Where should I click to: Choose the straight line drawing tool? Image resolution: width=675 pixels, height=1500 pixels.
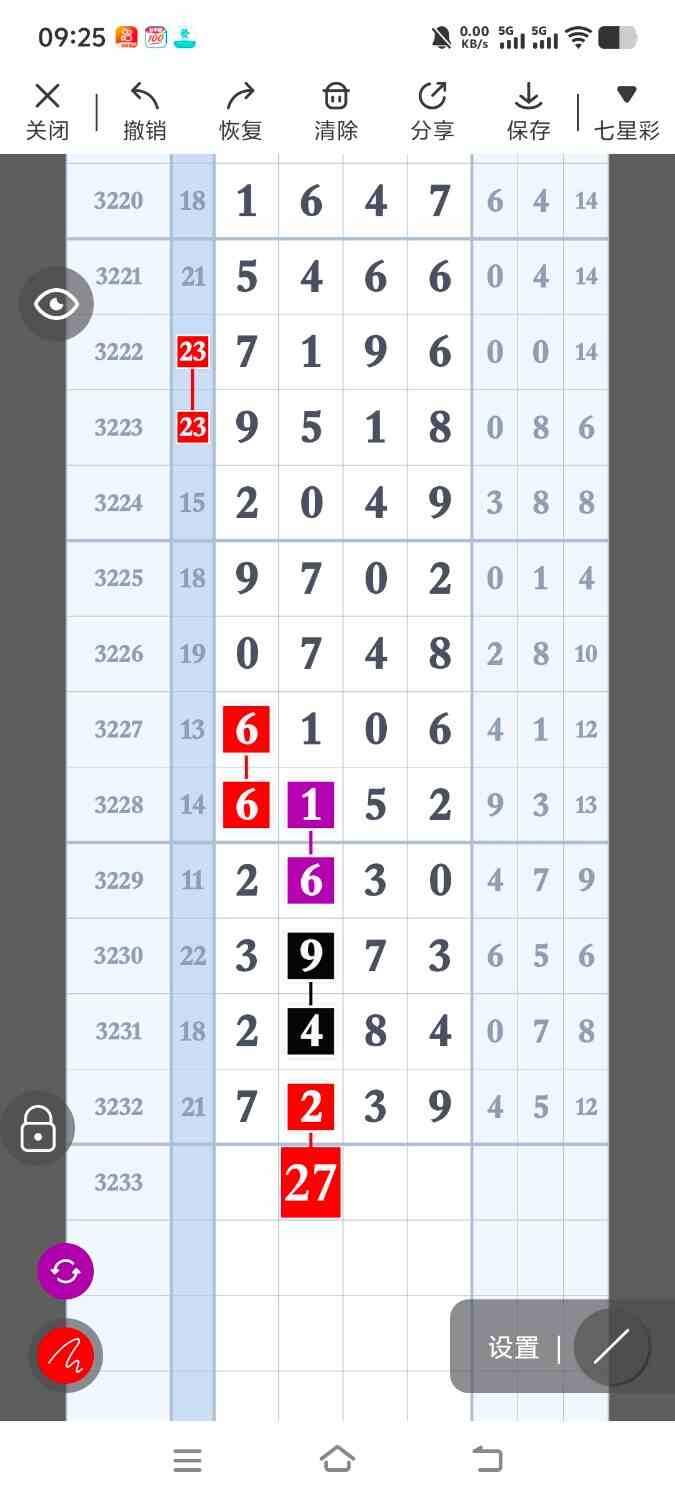click(610, 1347)
